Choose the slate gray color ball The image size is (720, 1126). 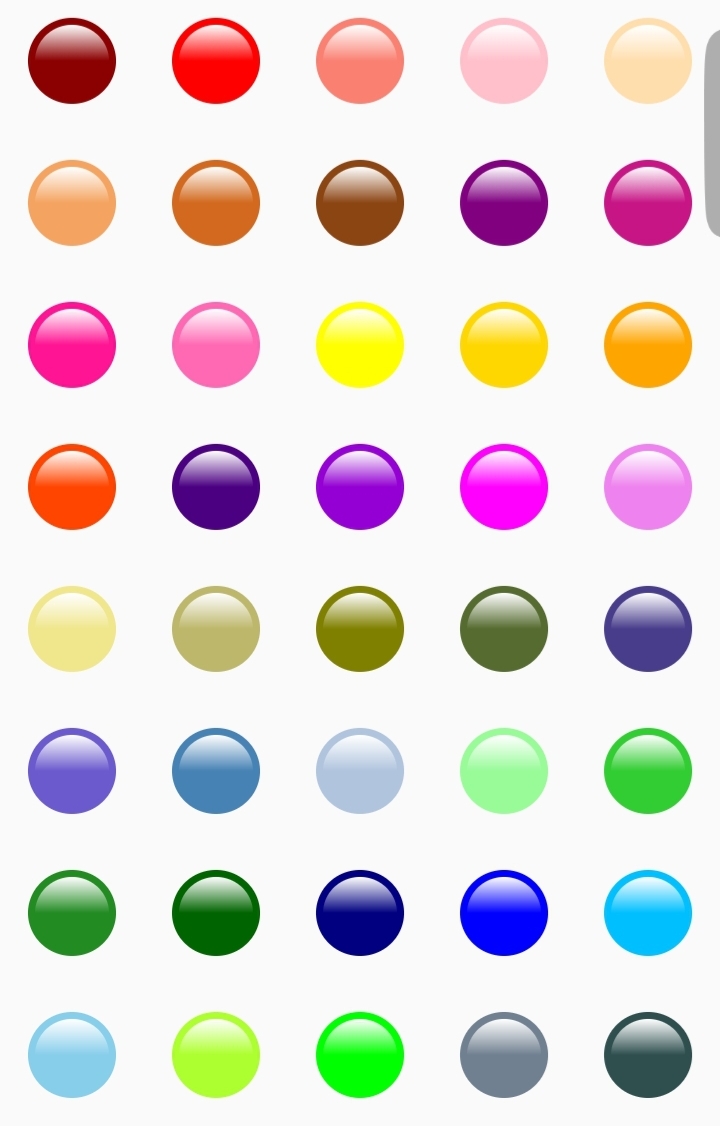504,1055
